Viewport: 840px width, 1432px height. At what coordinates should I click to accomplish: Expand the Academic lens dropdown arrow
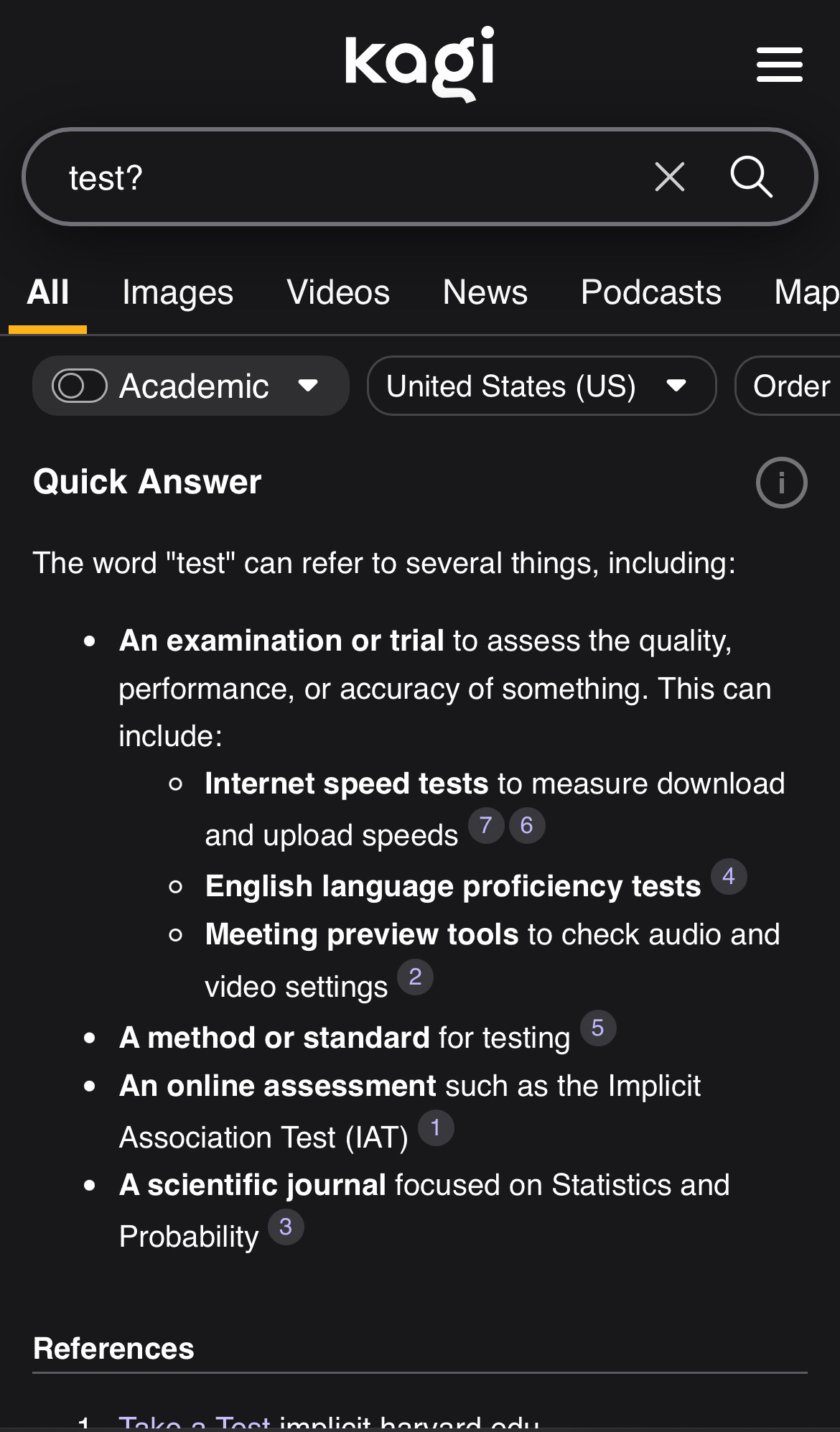[x=308, y=386]
